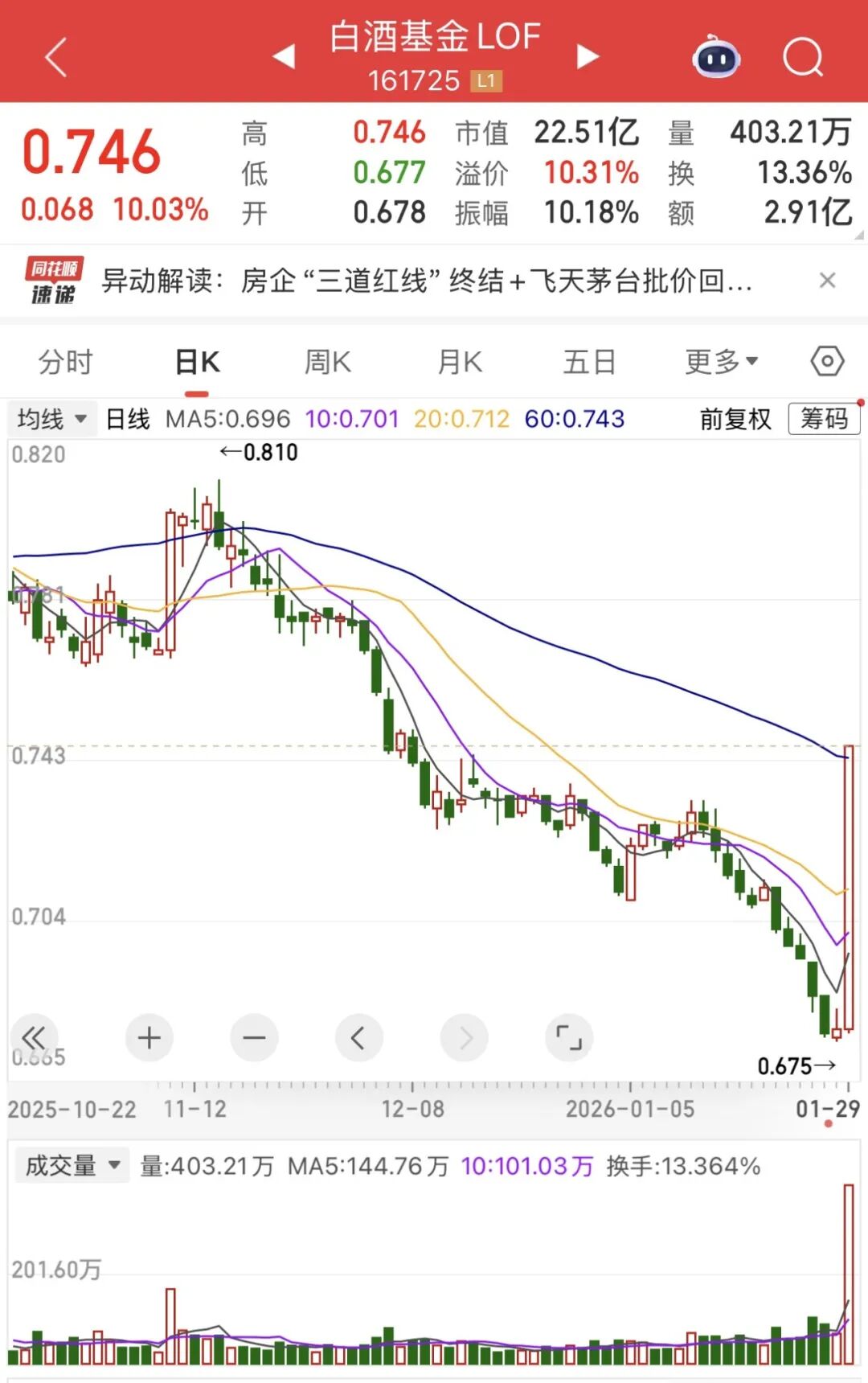
Task: Dismiss the 异动解读 banner
Action: click(x=827, y=281)
